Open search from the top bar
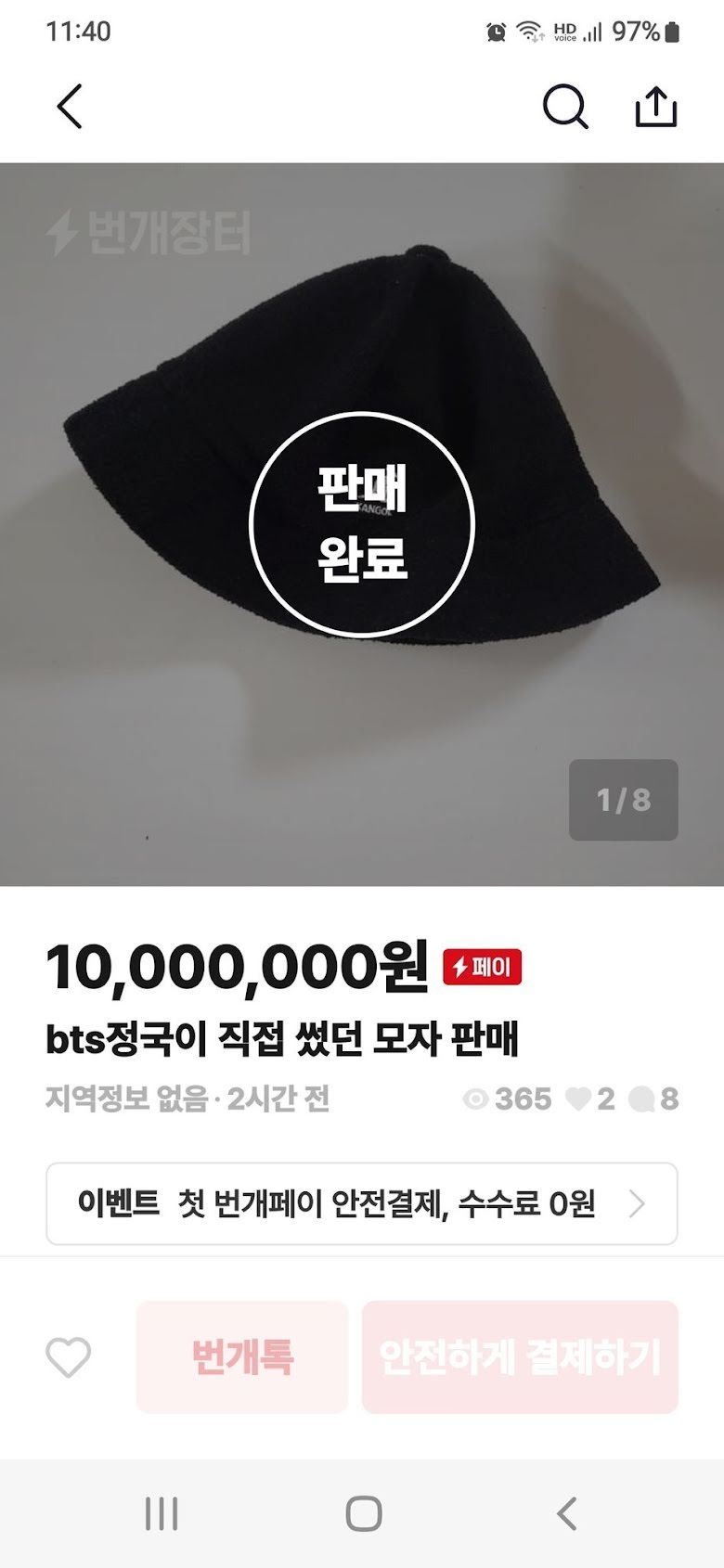 tap(564, 107)
